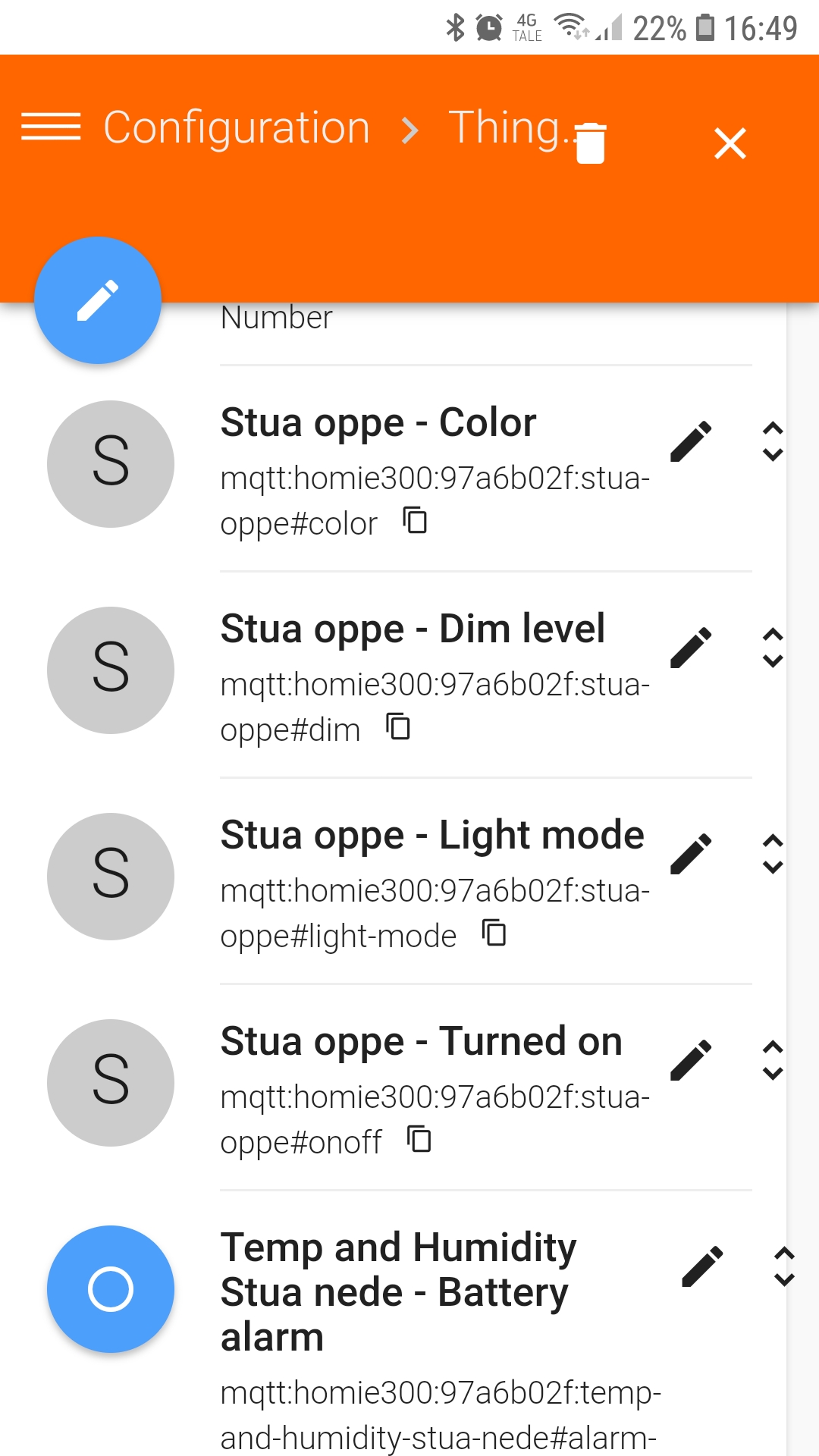819x1456 pixels.
Task: Open the hamburger navigation menu
Action: 51,127
